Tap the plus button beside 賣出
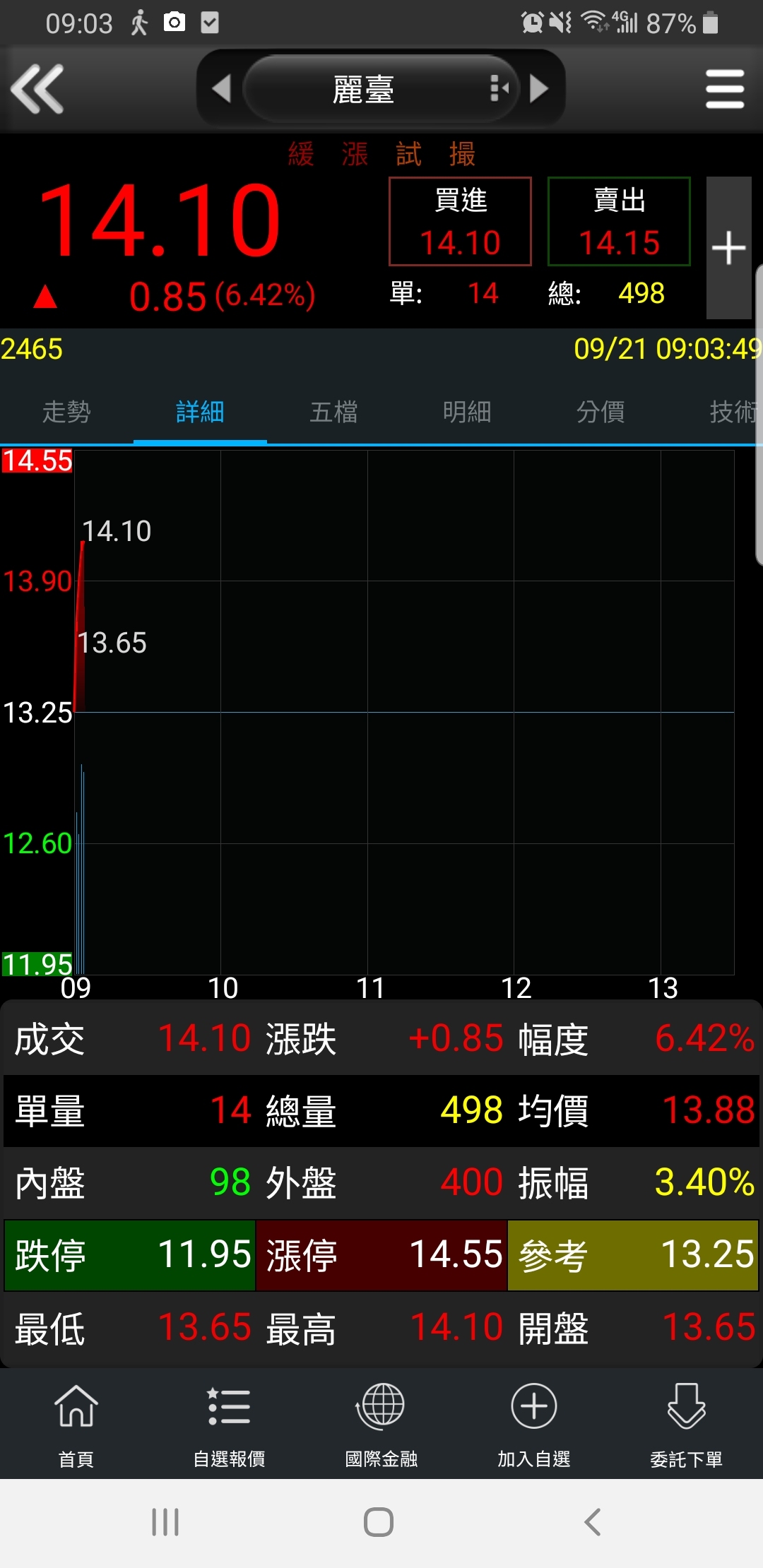Image resolution: width=763 pixels, height=1568 pixels. pos(728,248)
